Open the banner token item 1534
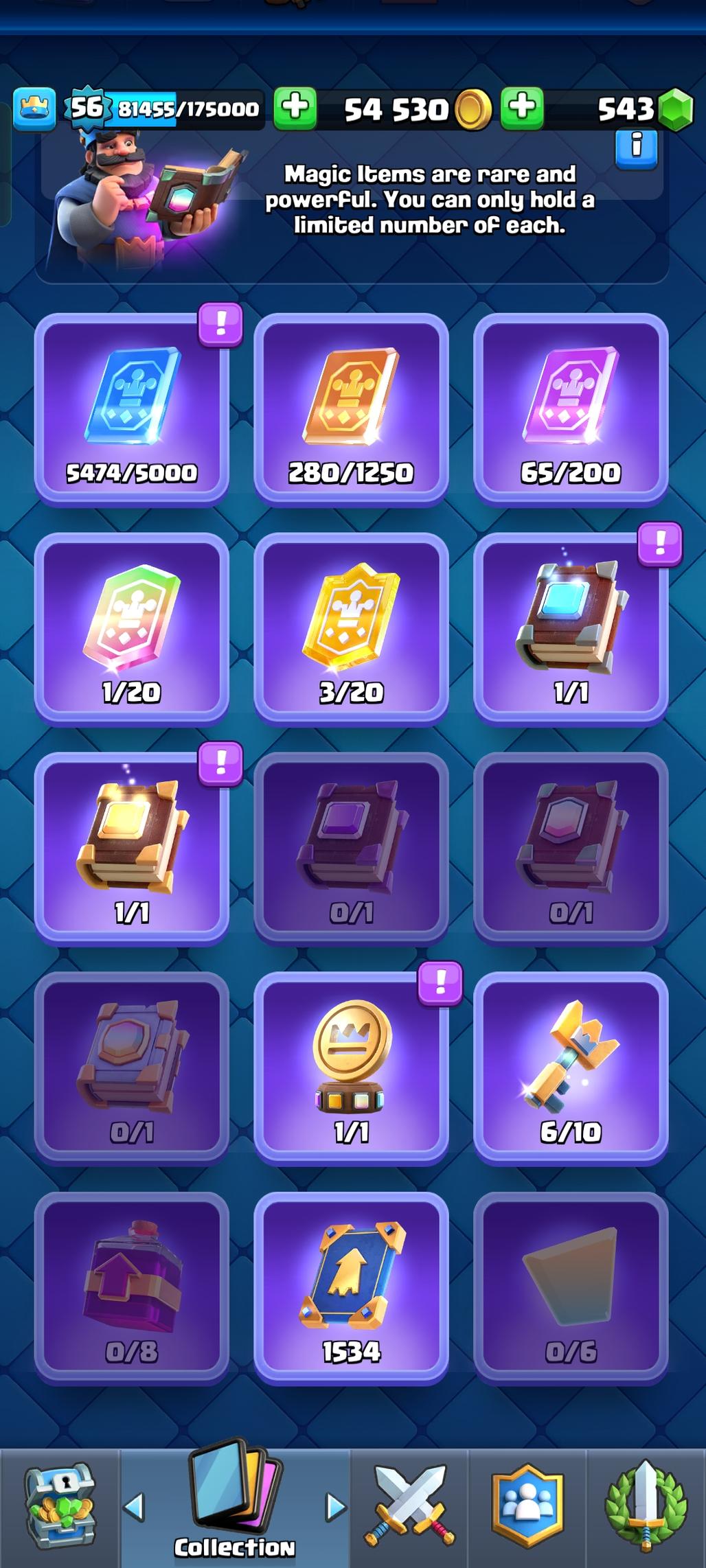The width and height of the screenshot is (706, 1568). coord(351,1289)
